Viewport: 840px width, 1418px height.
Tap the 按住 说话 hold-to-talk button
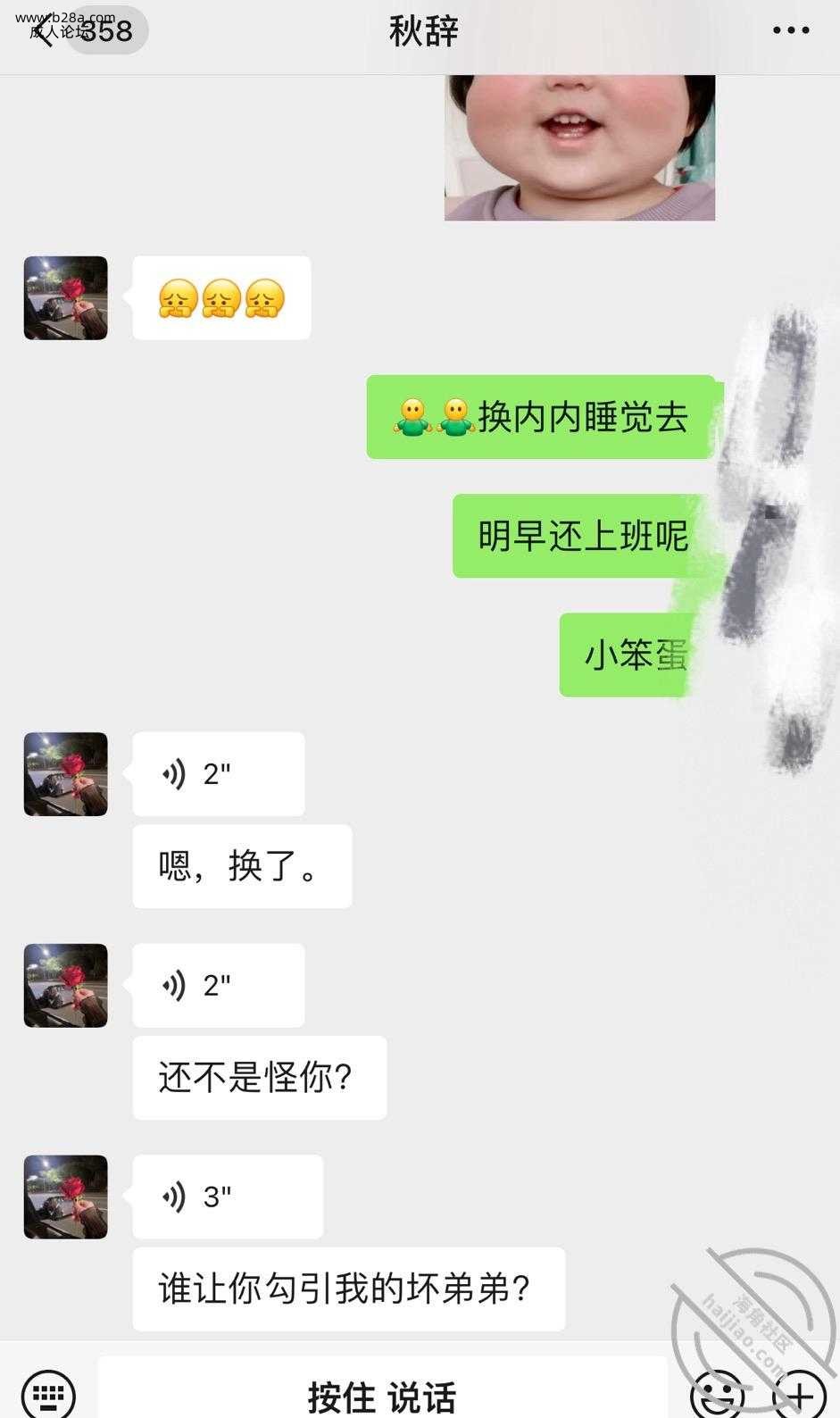[382, 1394]
